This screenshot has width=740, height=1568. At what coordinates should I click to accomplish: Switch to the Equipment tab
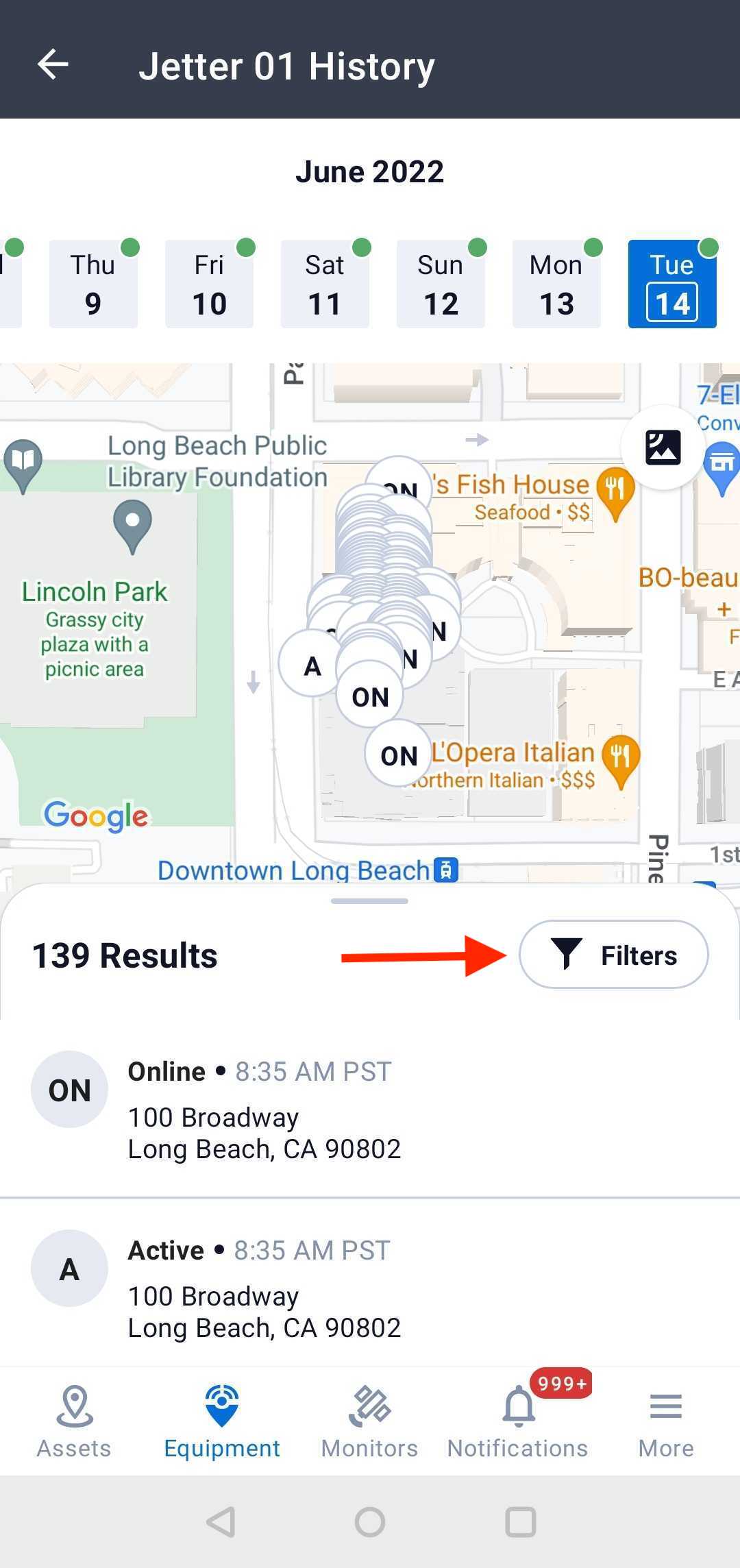coord(222,1422)
